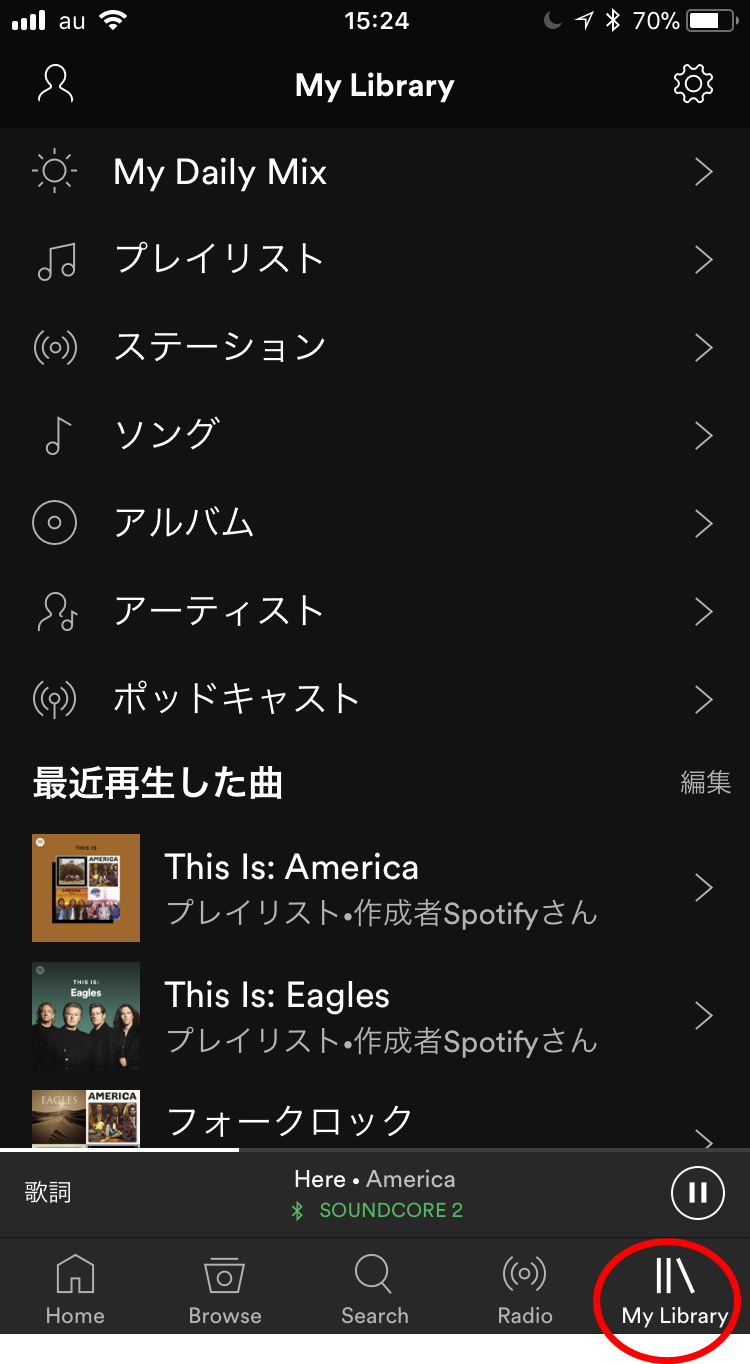Open the ステーション section
The height and width of the screenshot is (1364, 750).
pyautogui.click(x=375, y=346)
